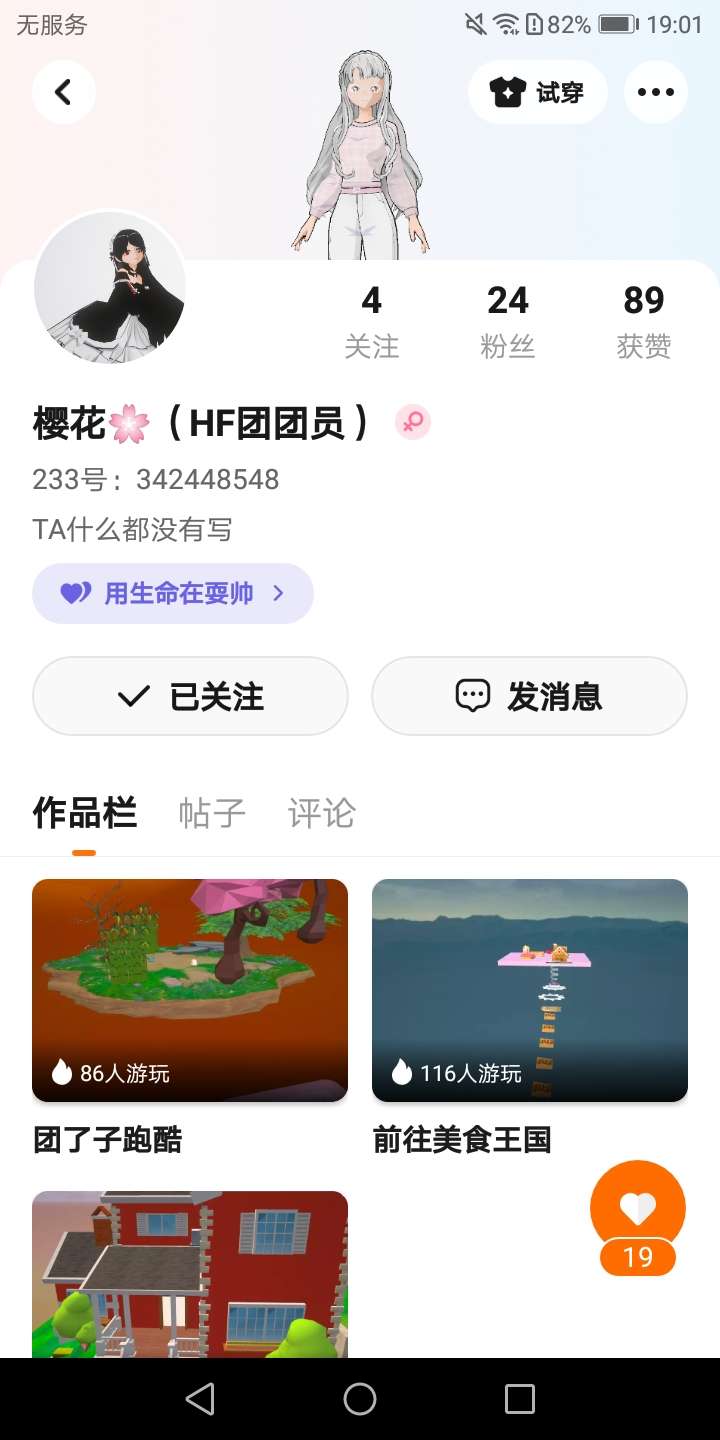Open the three-dot overflow menu
This screenshot has height=1440, width=720.
[655, 93]
